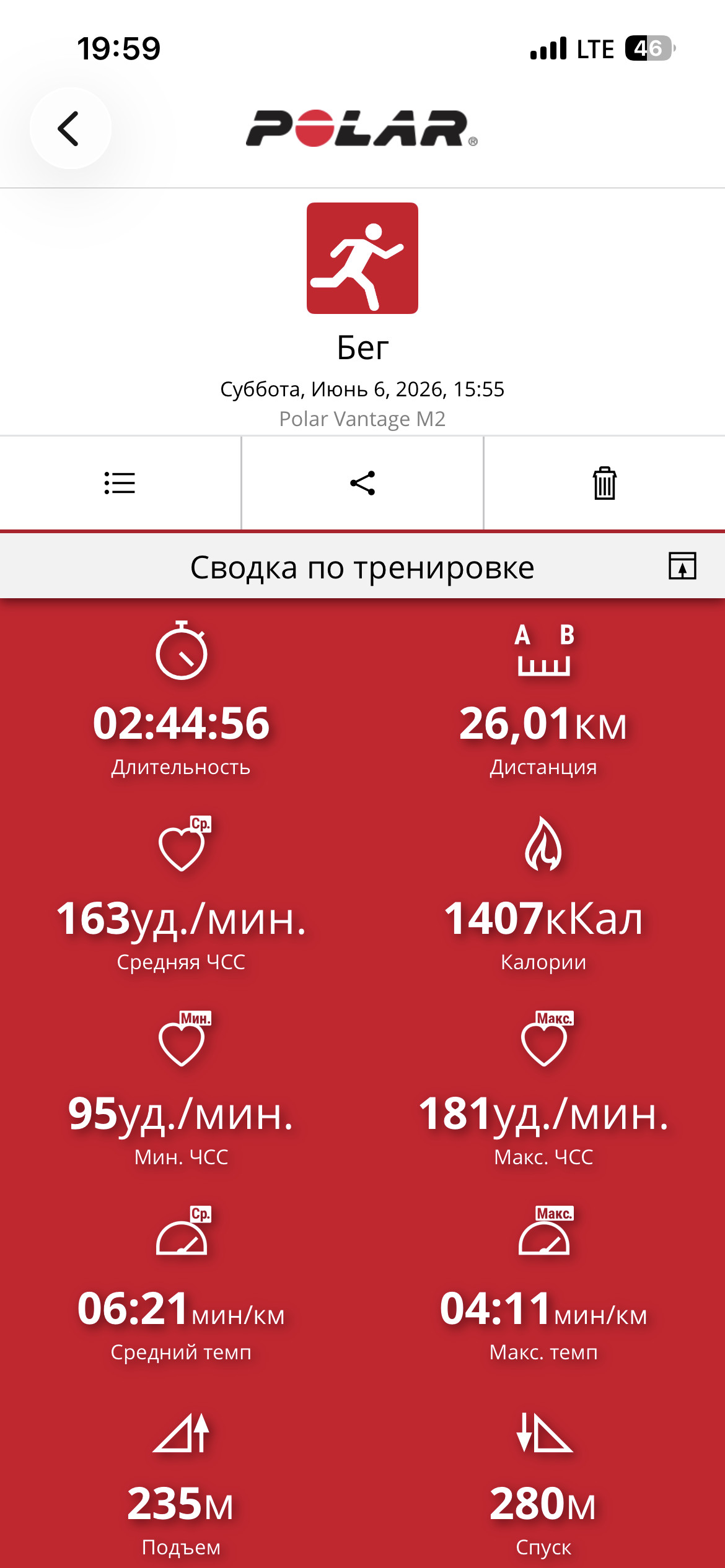Open the training details list icon
Image resolution: width=725 pixels, height=1568 pixels.
120,483
